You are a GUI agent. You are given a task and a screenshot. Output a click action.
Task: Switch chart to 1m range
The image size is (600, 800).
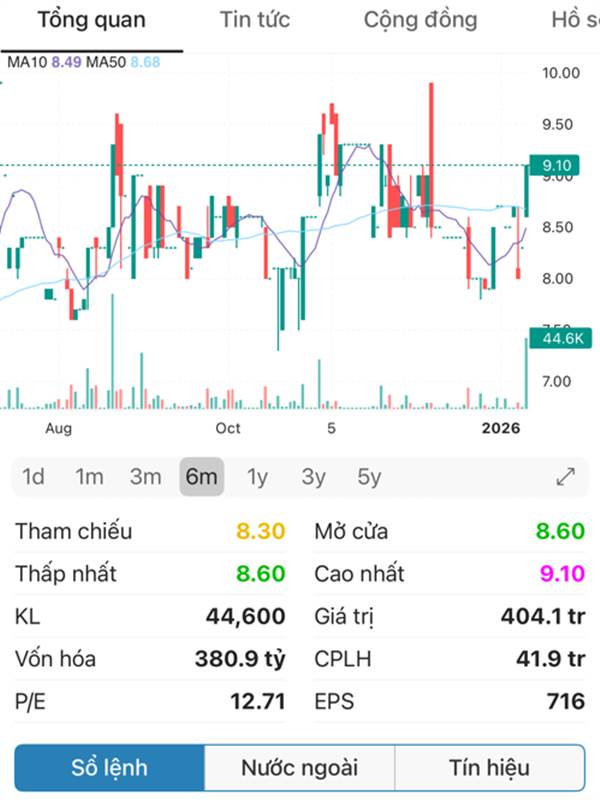point(89,477)
